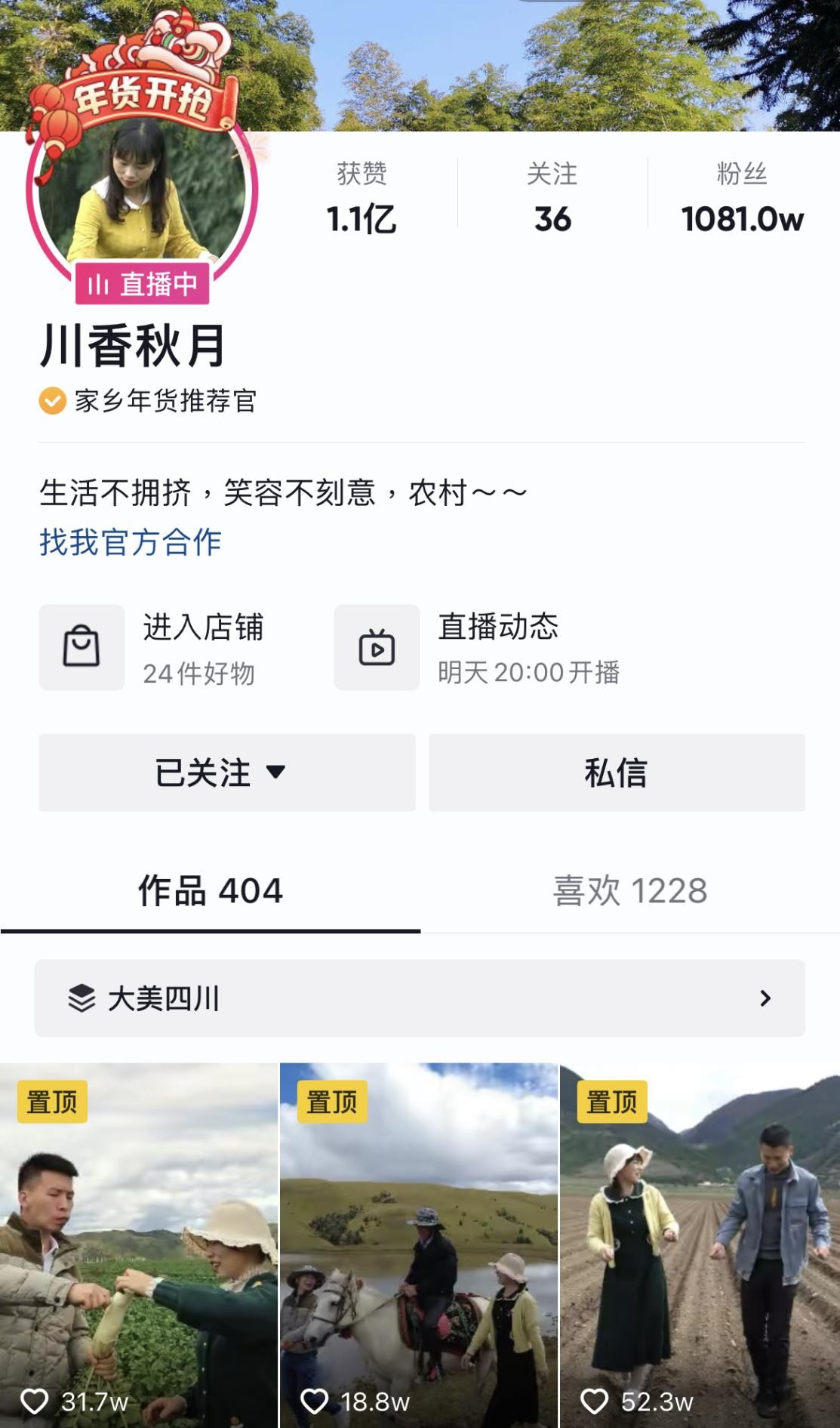Open the 大美四川 collection stack icon
Image resolution: width=840 pixels, height=1428 pixels.
click(80, 997)
